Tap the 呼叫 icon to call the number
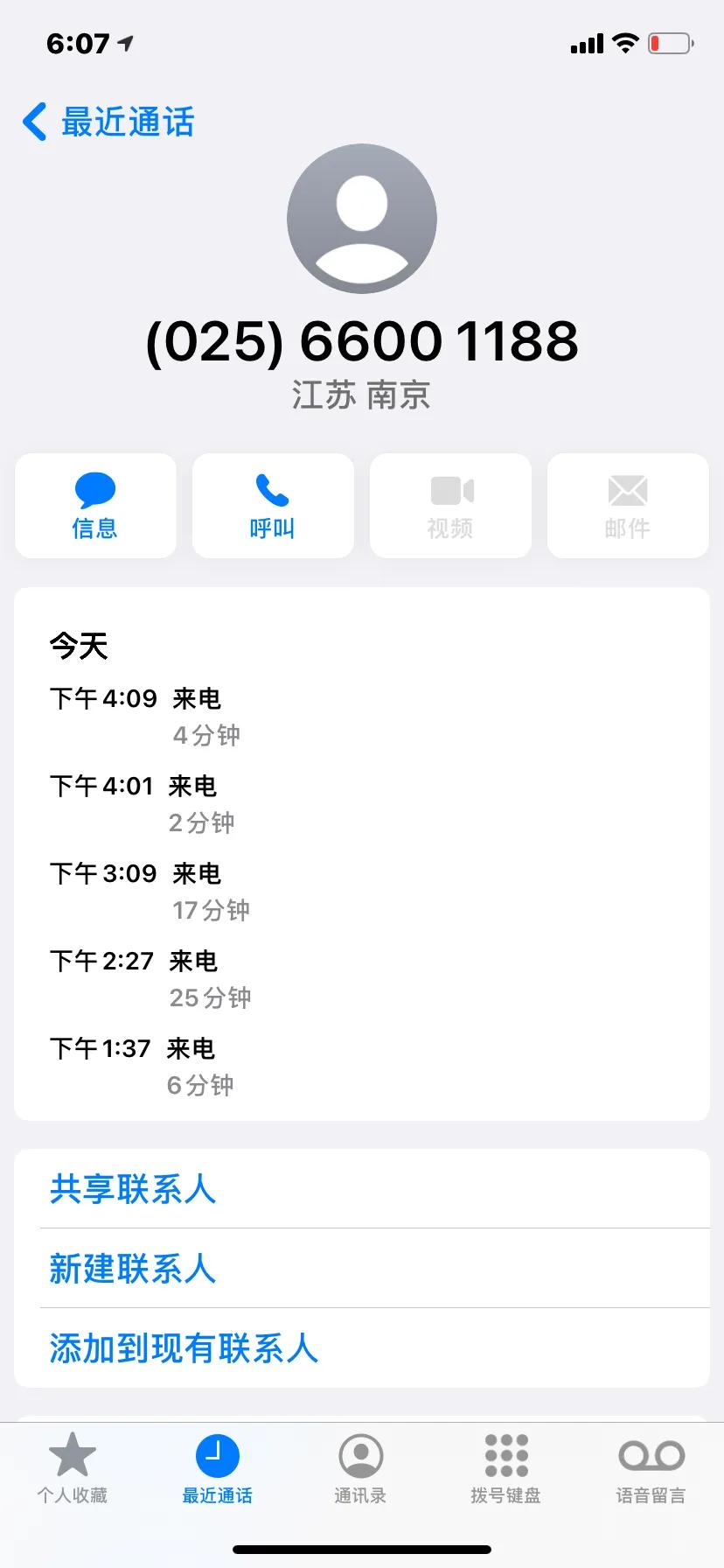Image resolution: width=724 pixels, height=1568 pixels. coord(273,506)
